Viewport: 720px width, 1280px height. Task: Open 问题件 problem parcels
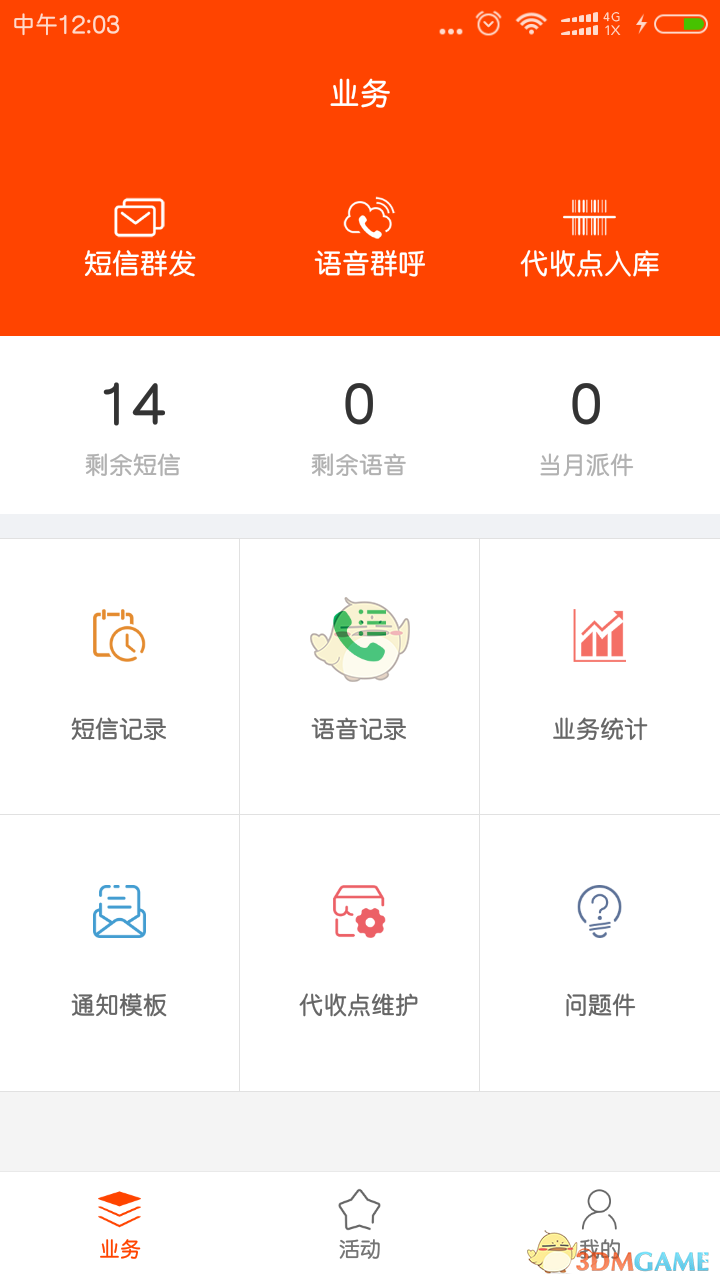coord(599,952)
